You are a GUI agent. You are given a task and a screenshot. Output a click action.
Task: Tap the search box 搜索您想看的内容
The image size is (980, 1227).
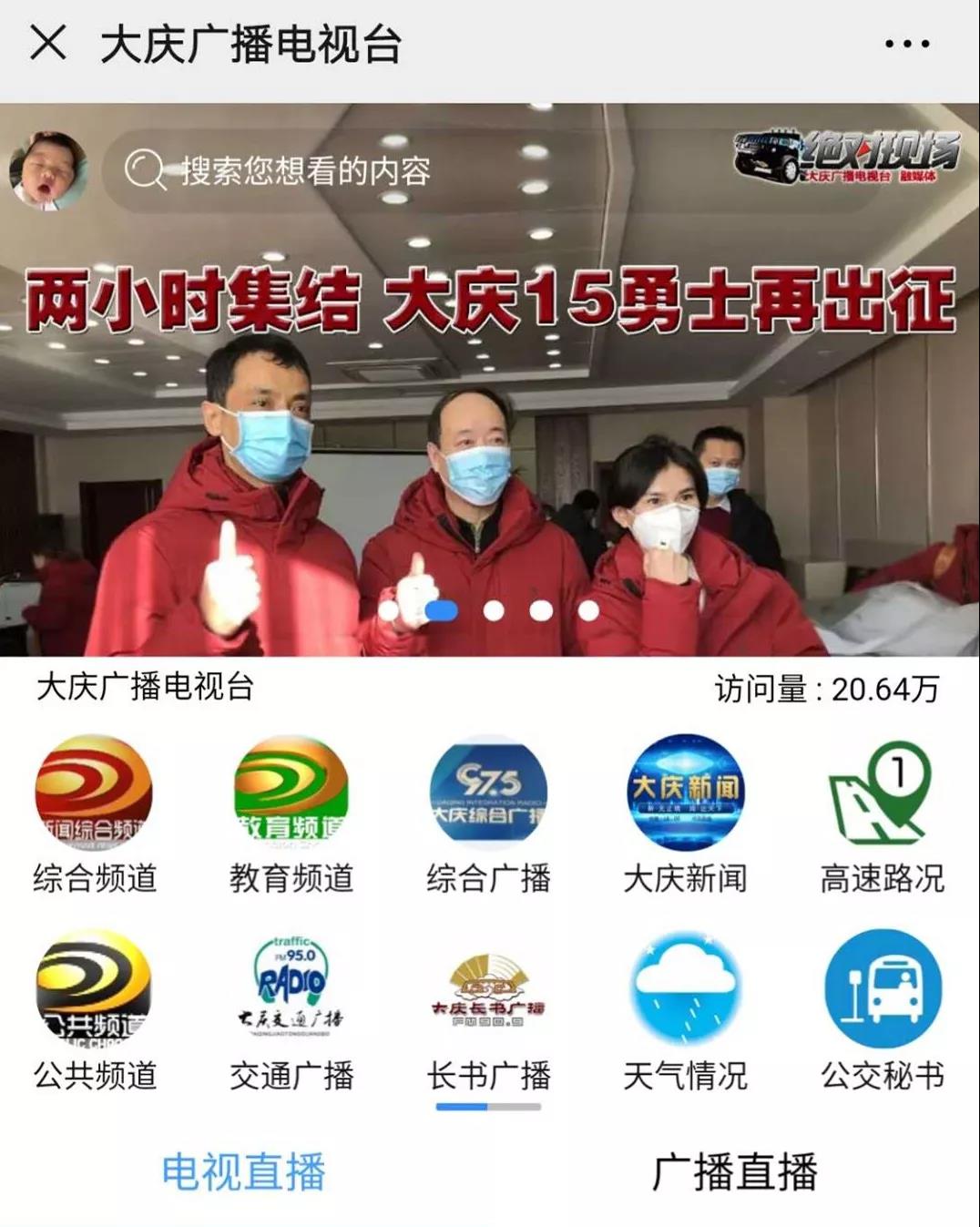click(x=305, y=170)
